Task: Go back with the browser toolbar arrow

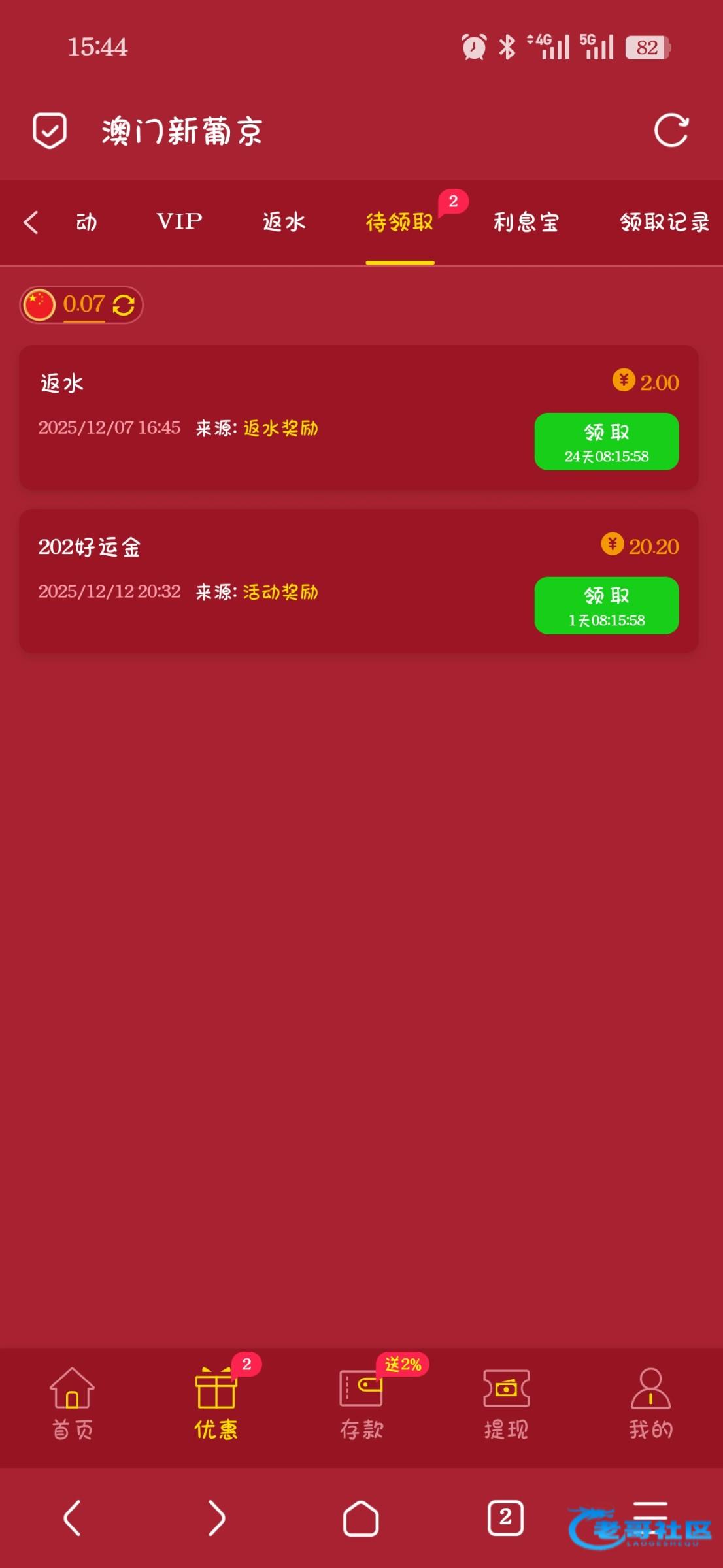Action: tap(72, 1517)
